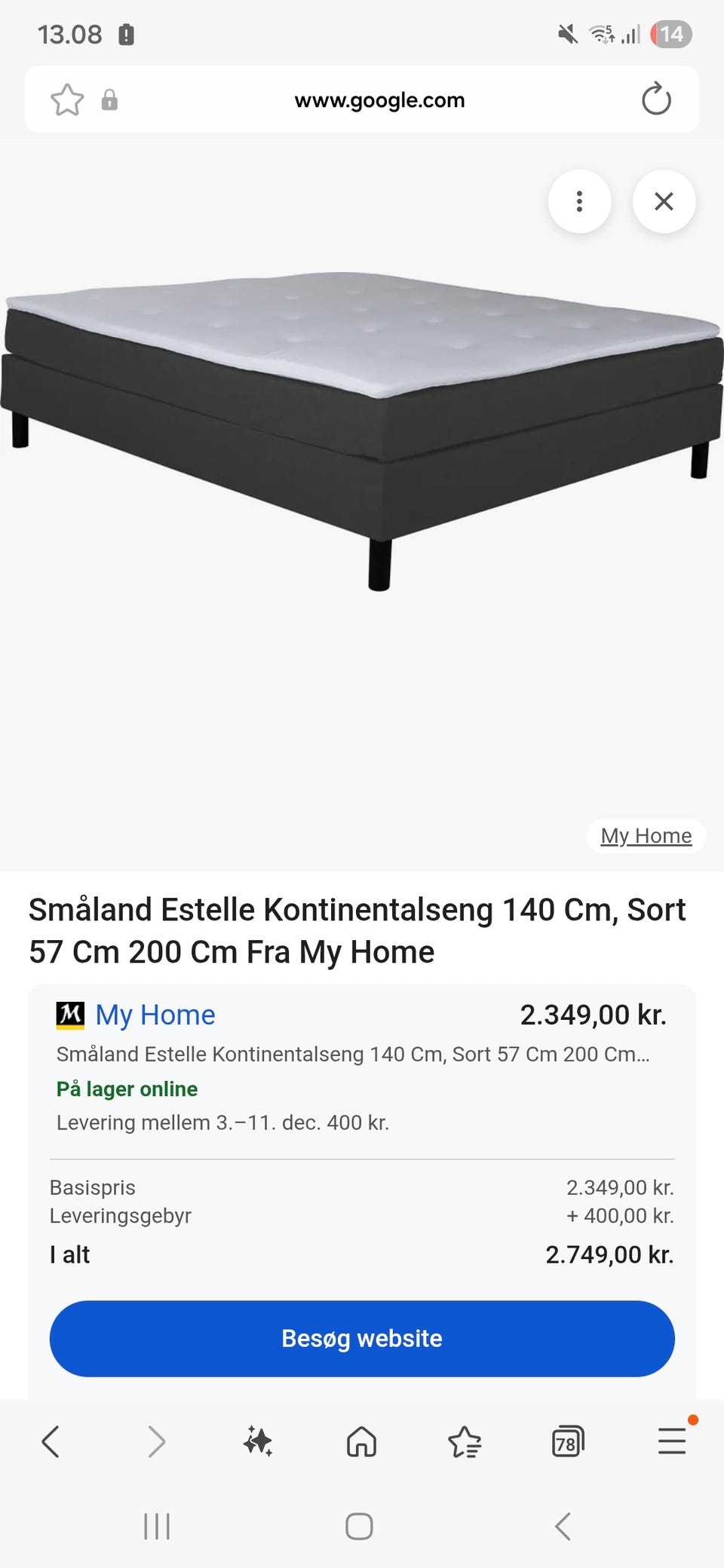Open the My Home store link
The image size is (724, 1568).
154,1015
